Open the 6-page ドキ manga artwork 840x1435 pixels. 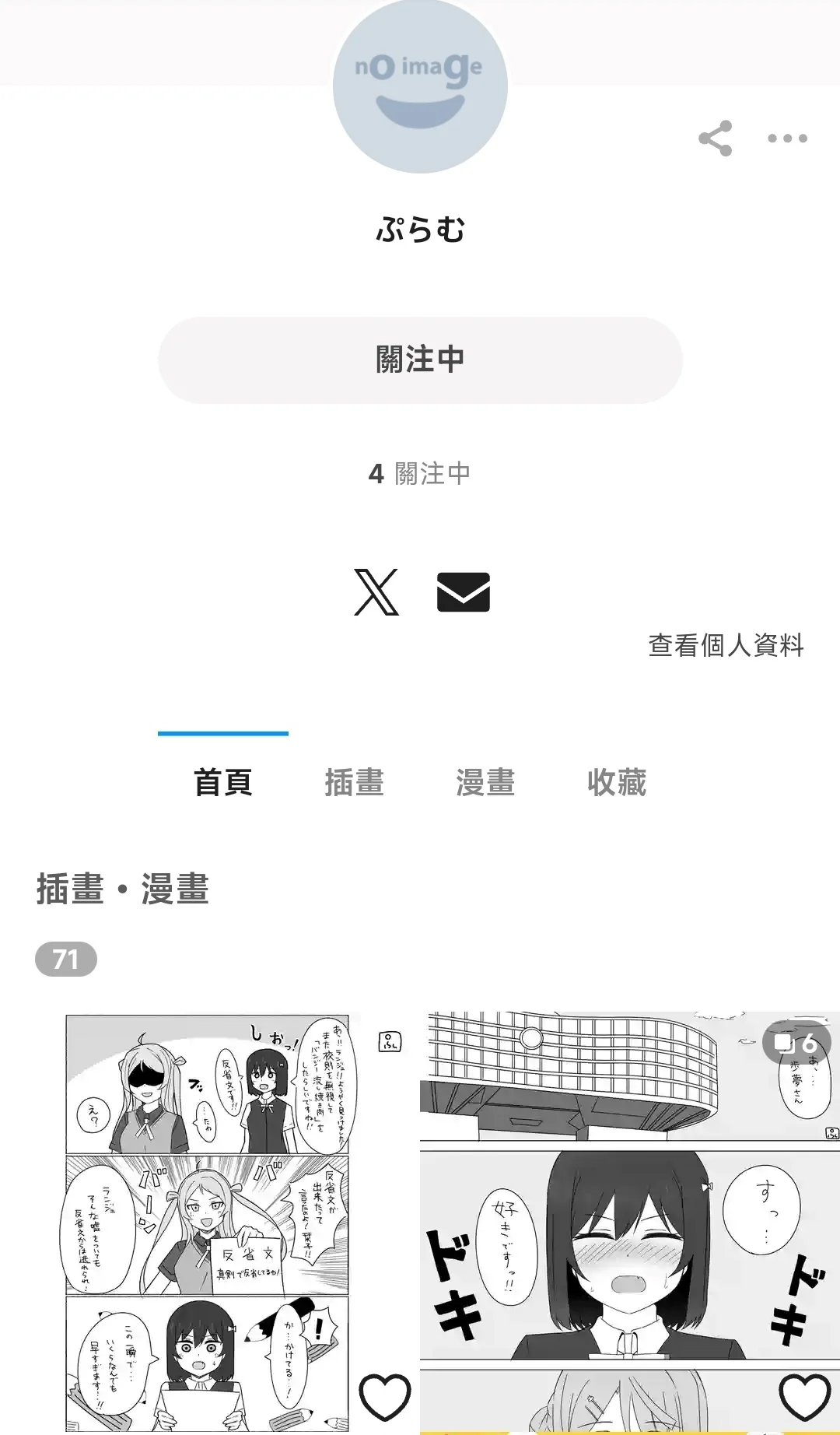(630, 1223)
